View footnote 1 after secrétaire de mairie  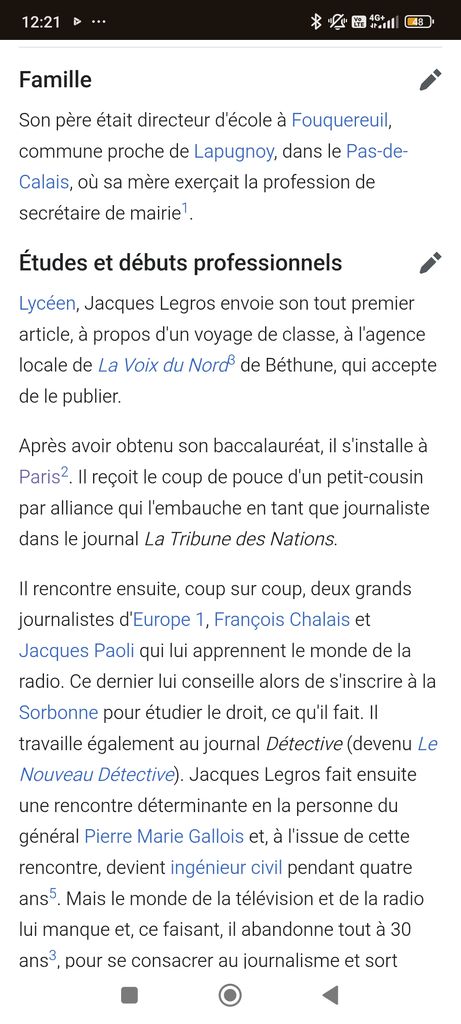(185, 209)
